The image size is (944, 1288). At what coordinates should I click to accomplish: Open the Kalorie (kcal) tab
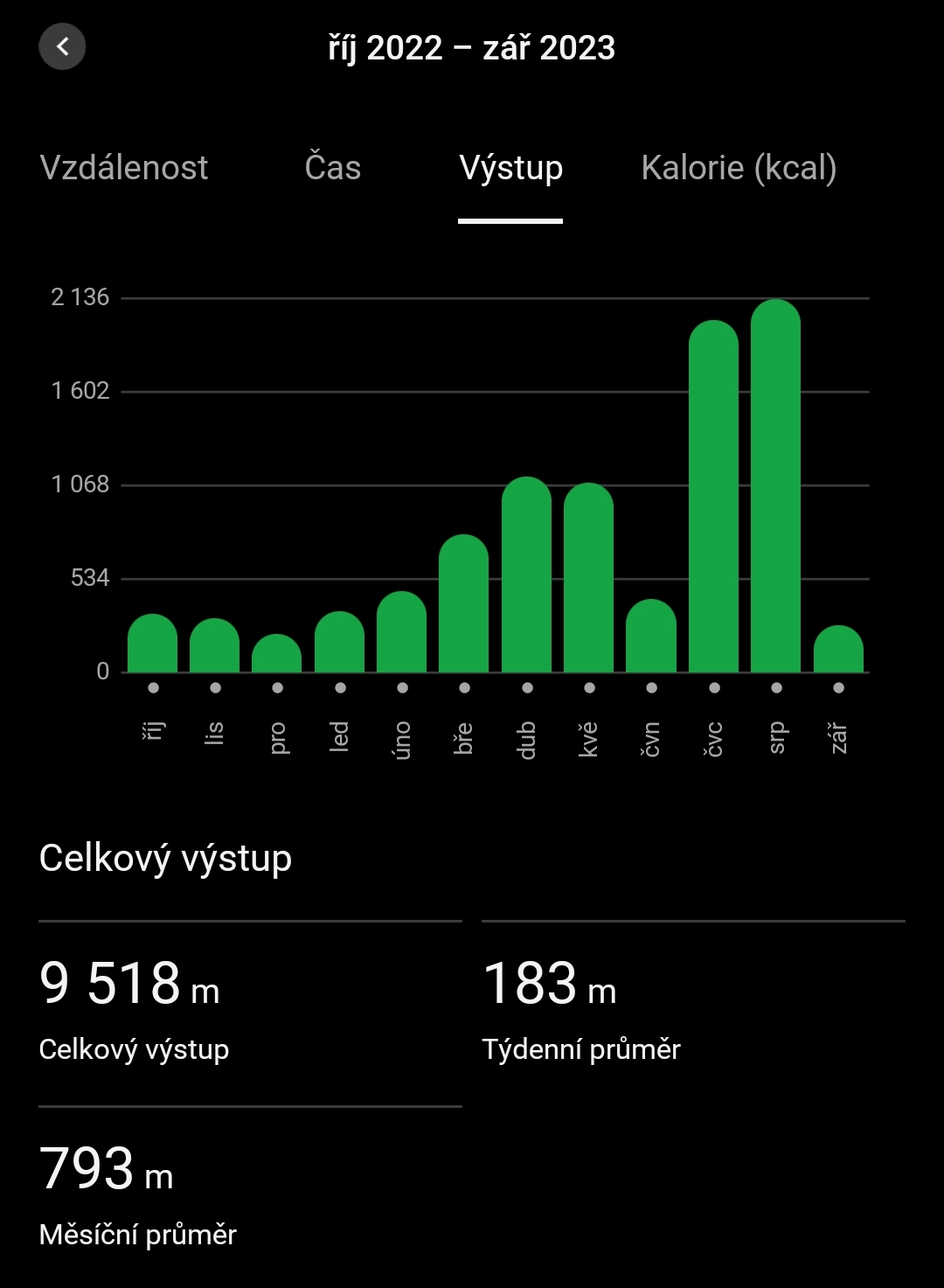pyautogui.click(x=739, y=167)
